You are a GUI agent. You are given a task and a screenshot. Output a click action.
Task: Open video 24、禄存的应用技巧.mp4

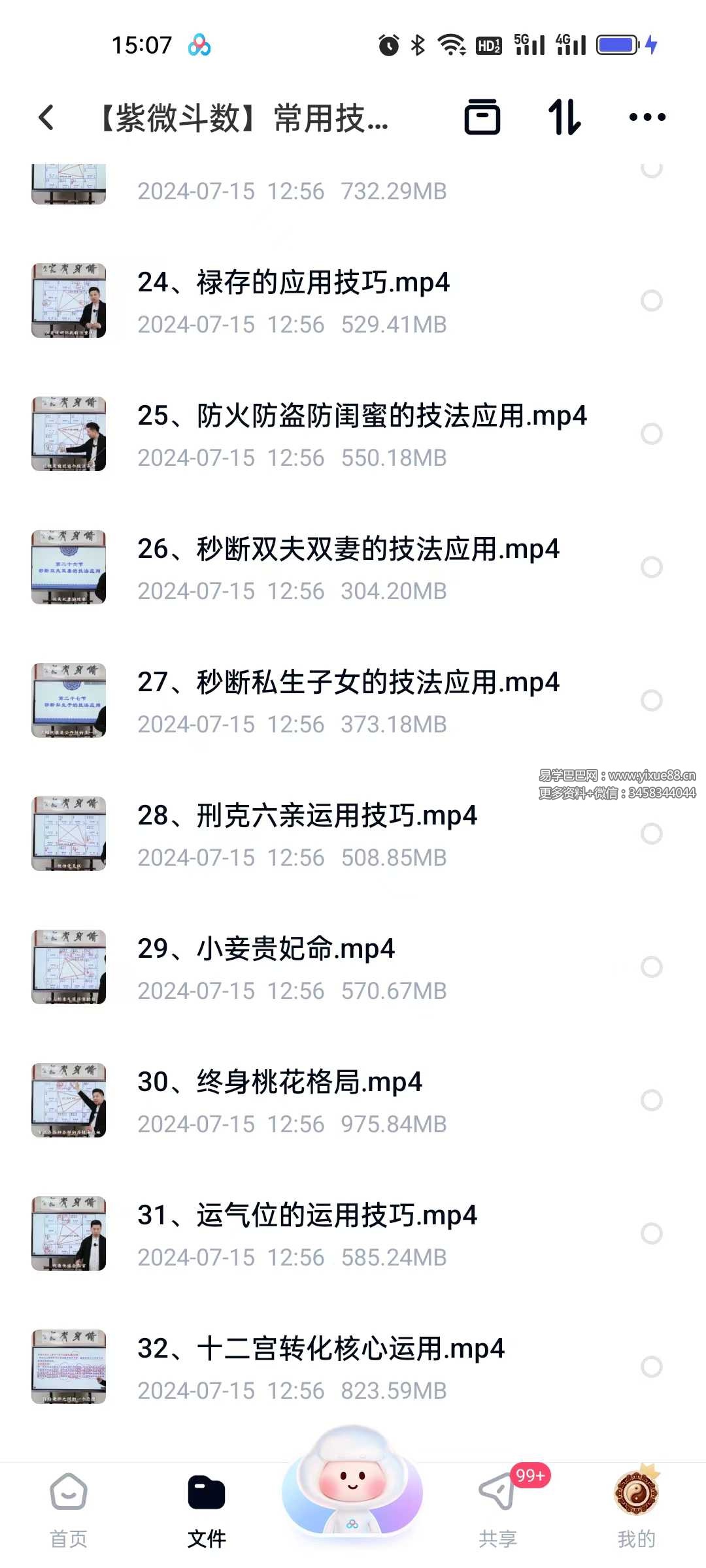[294, 283]
